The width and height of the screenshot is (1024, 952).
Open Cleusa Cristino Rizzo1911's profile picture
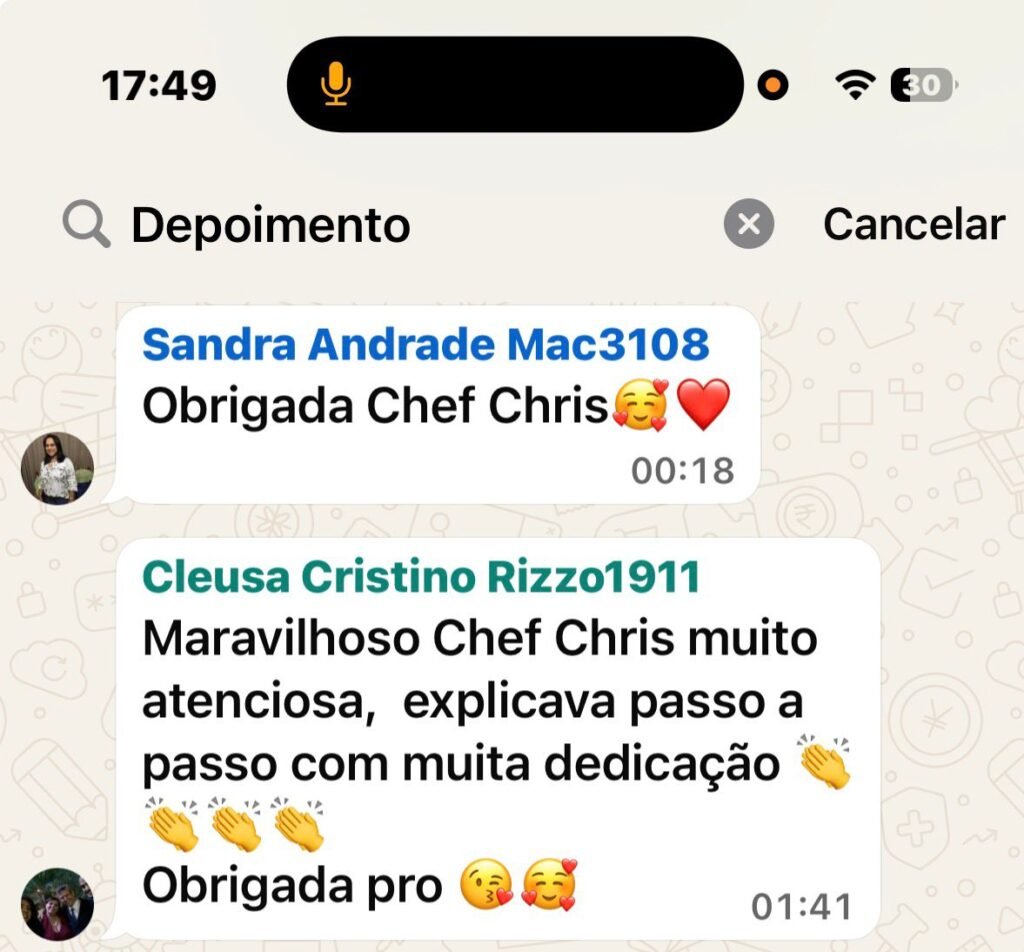click(57, 904)
